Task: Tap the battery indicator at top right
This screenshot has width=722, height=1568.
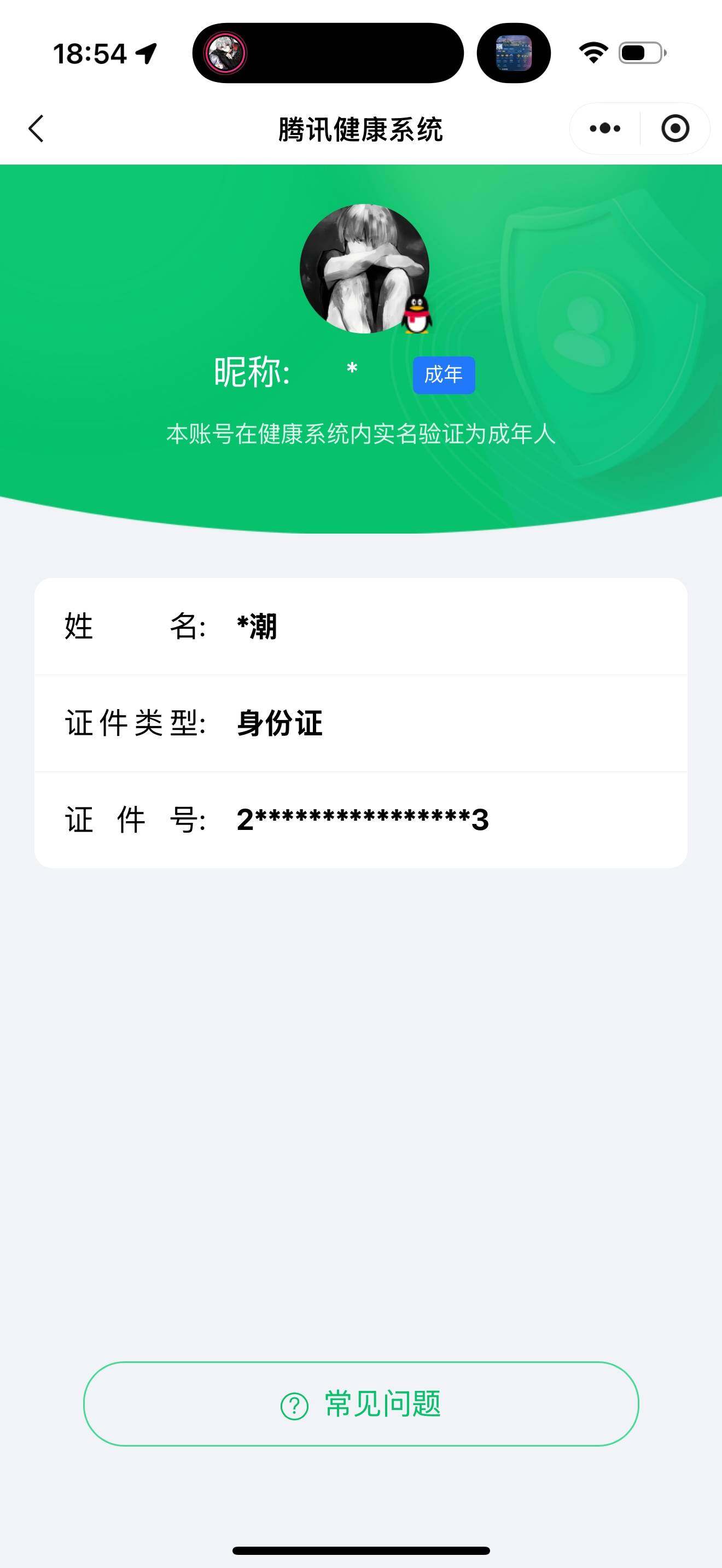Action: click(642, 54)
